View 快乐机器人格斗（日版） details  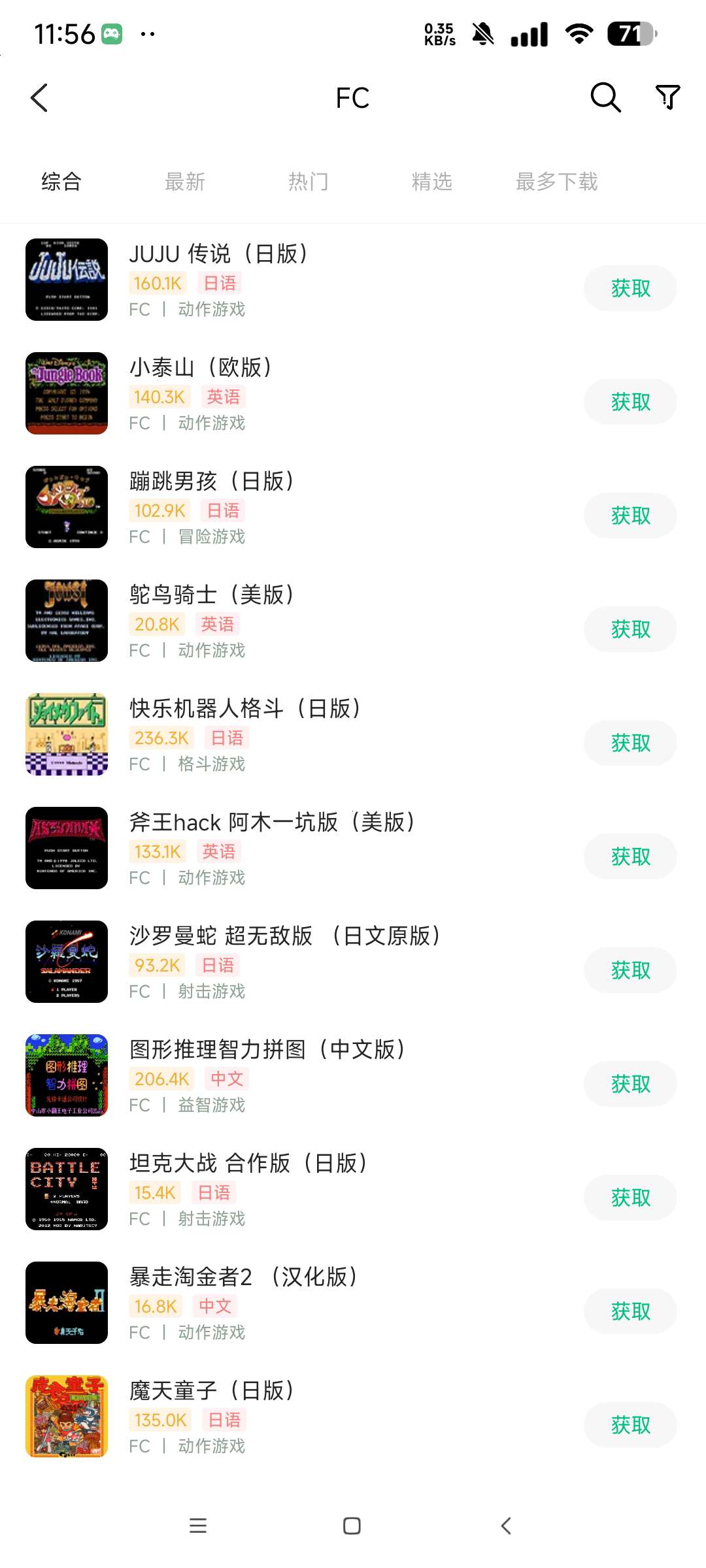244,709
